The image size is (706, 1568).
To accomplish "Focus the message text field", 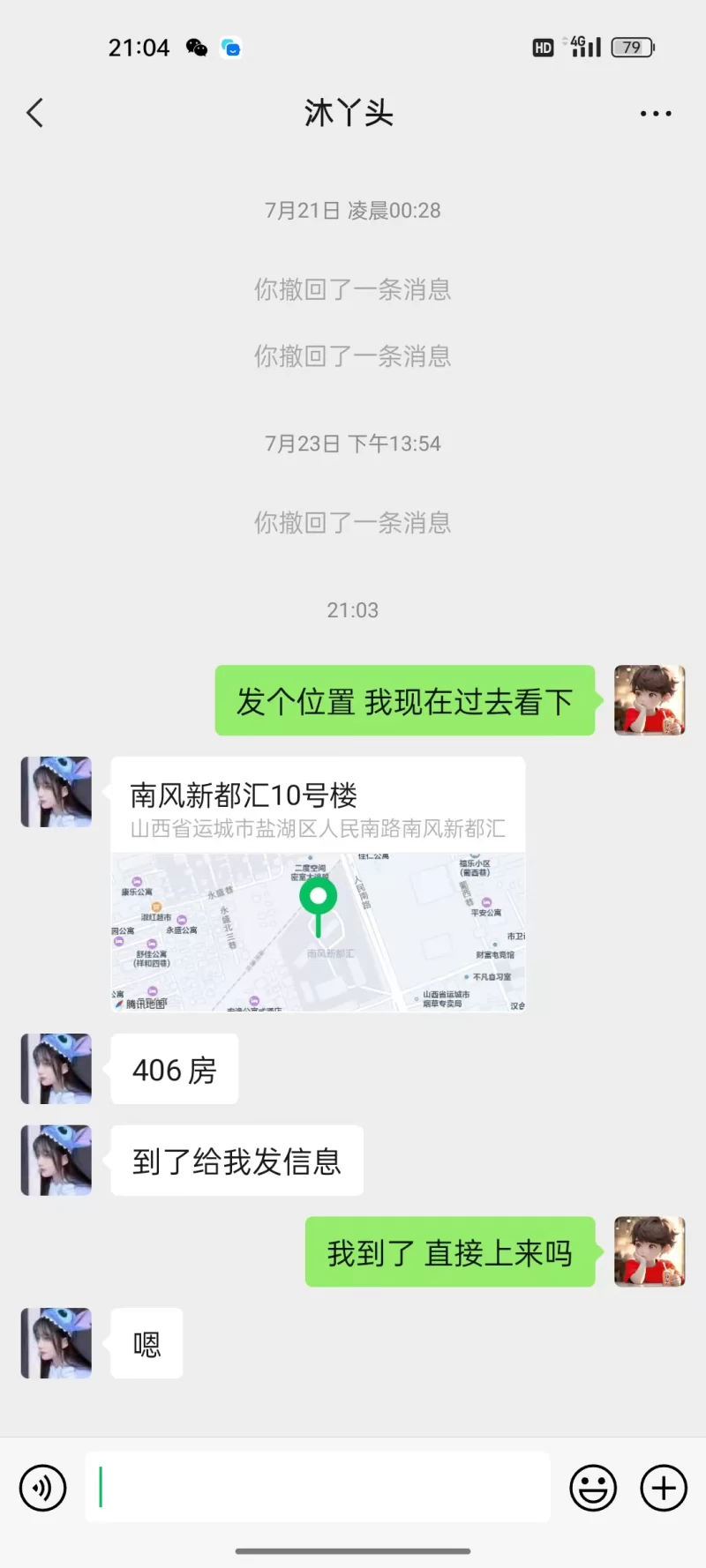I will 318,1488.
